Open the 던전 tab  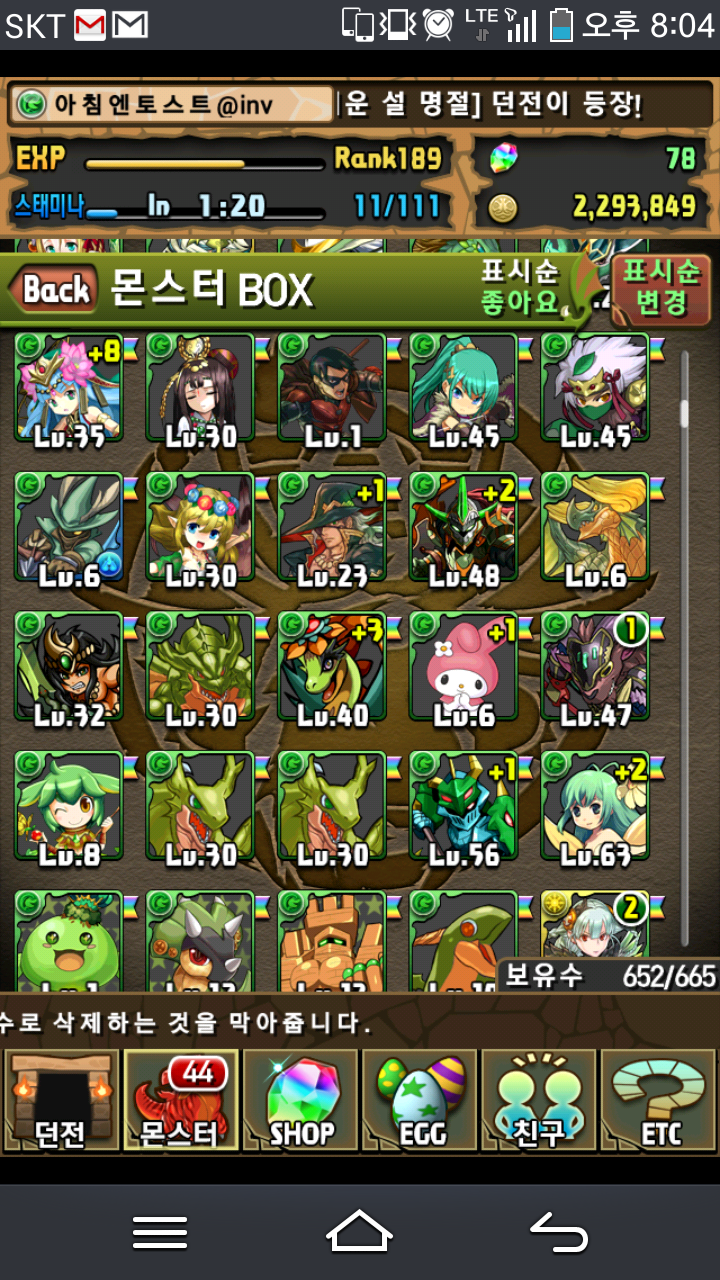(60, 1100)
